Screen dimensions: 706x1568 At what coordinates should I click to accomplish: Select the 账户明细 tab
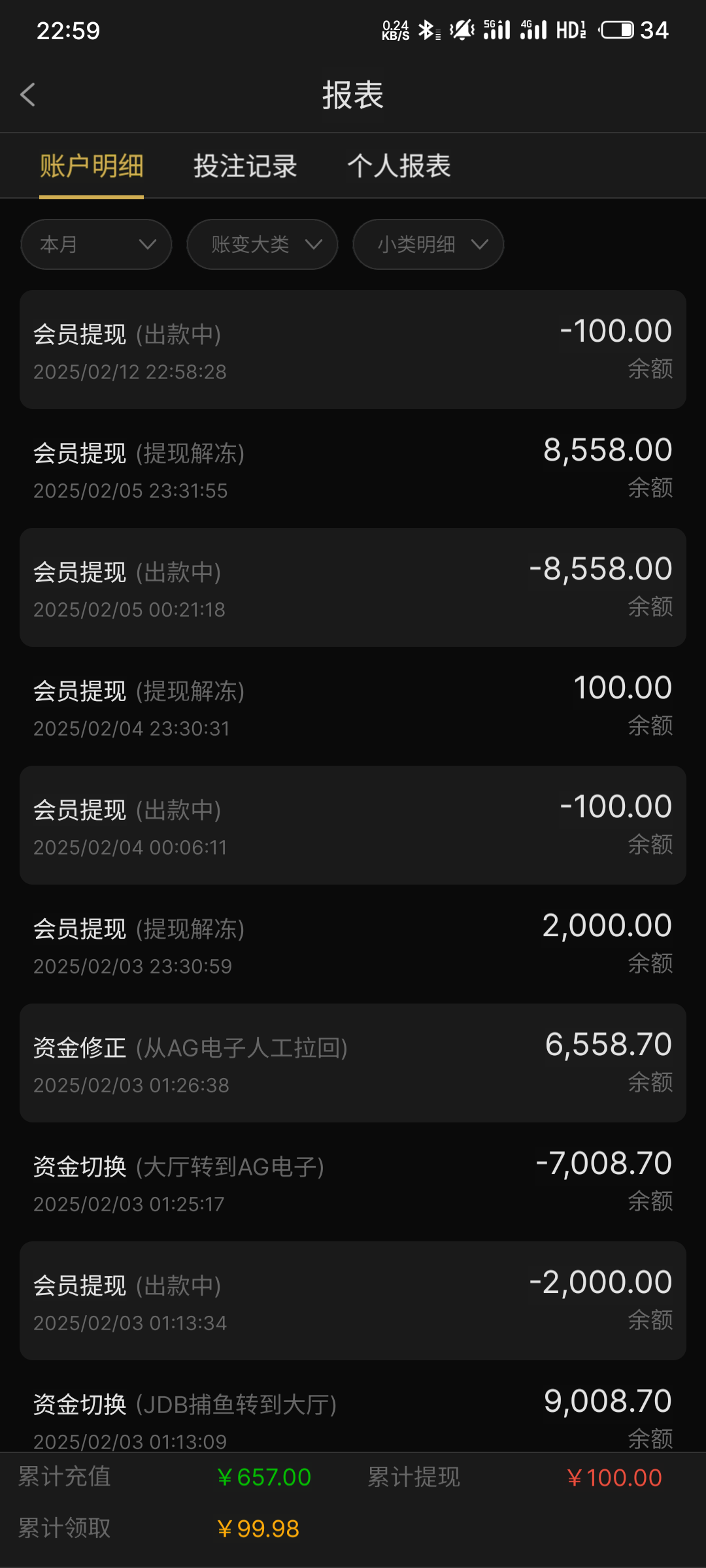(x=92, y=165)
